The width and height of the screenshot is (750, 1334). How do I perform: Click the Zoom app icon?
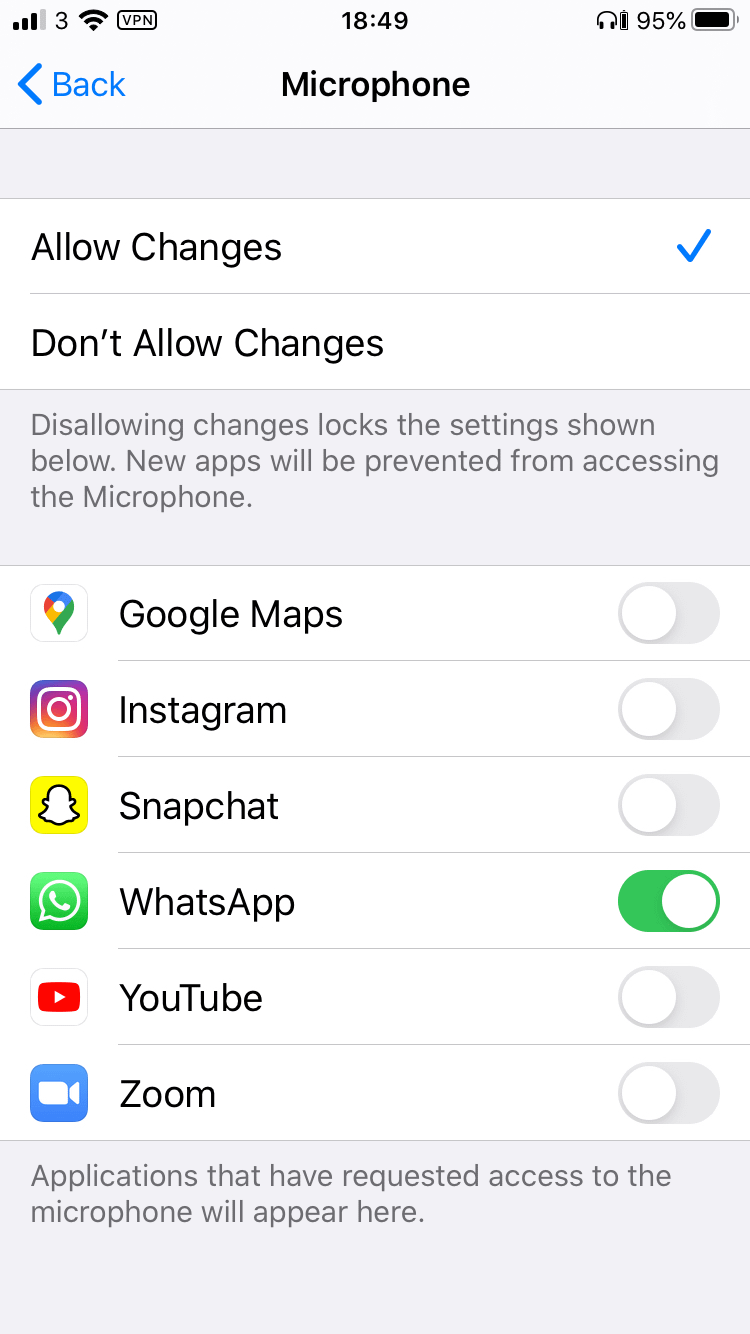point(58,1093)
